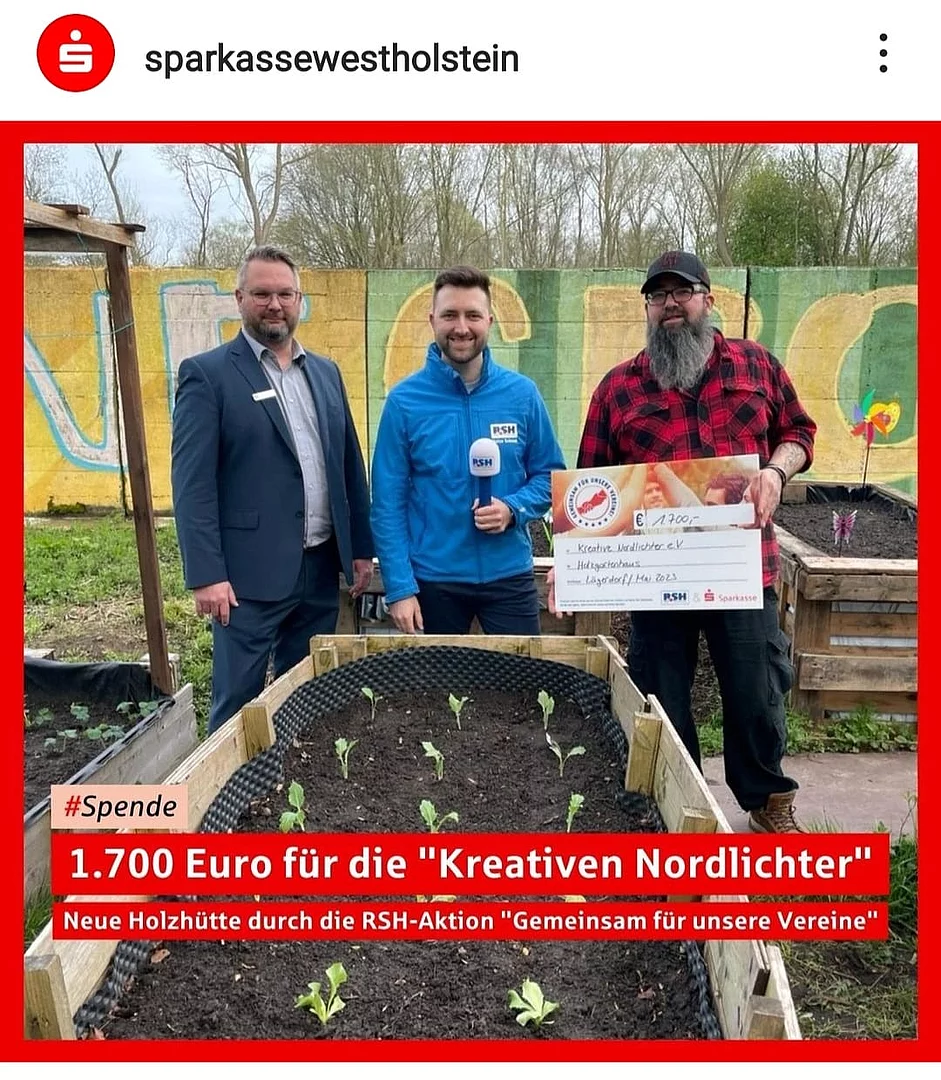
Task: Tap the Sparkasse profile avatar
Action: (x=76, y=54)
